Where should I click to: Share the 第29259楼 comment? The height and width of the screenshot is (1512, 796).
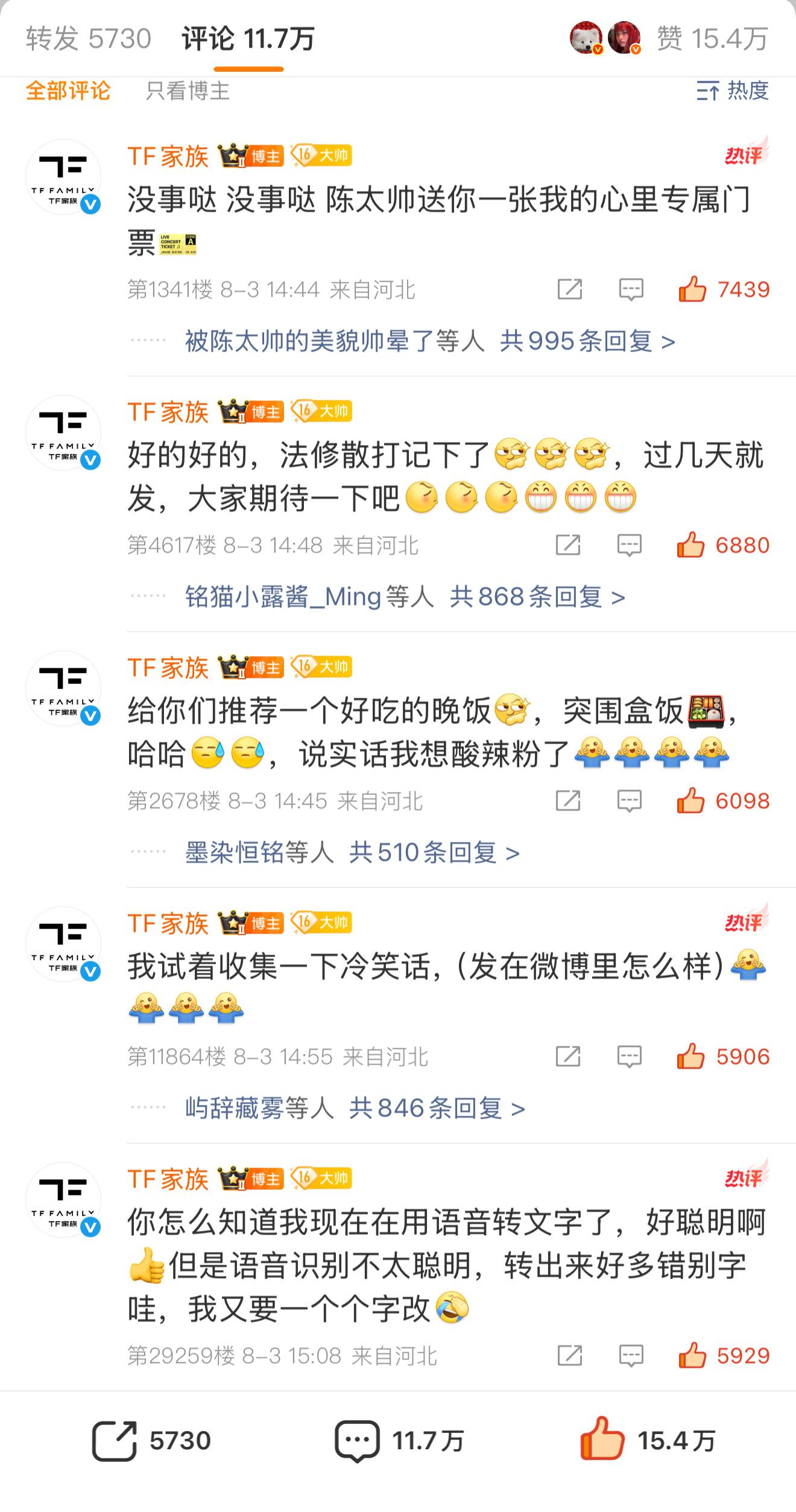click(569, 1356)
